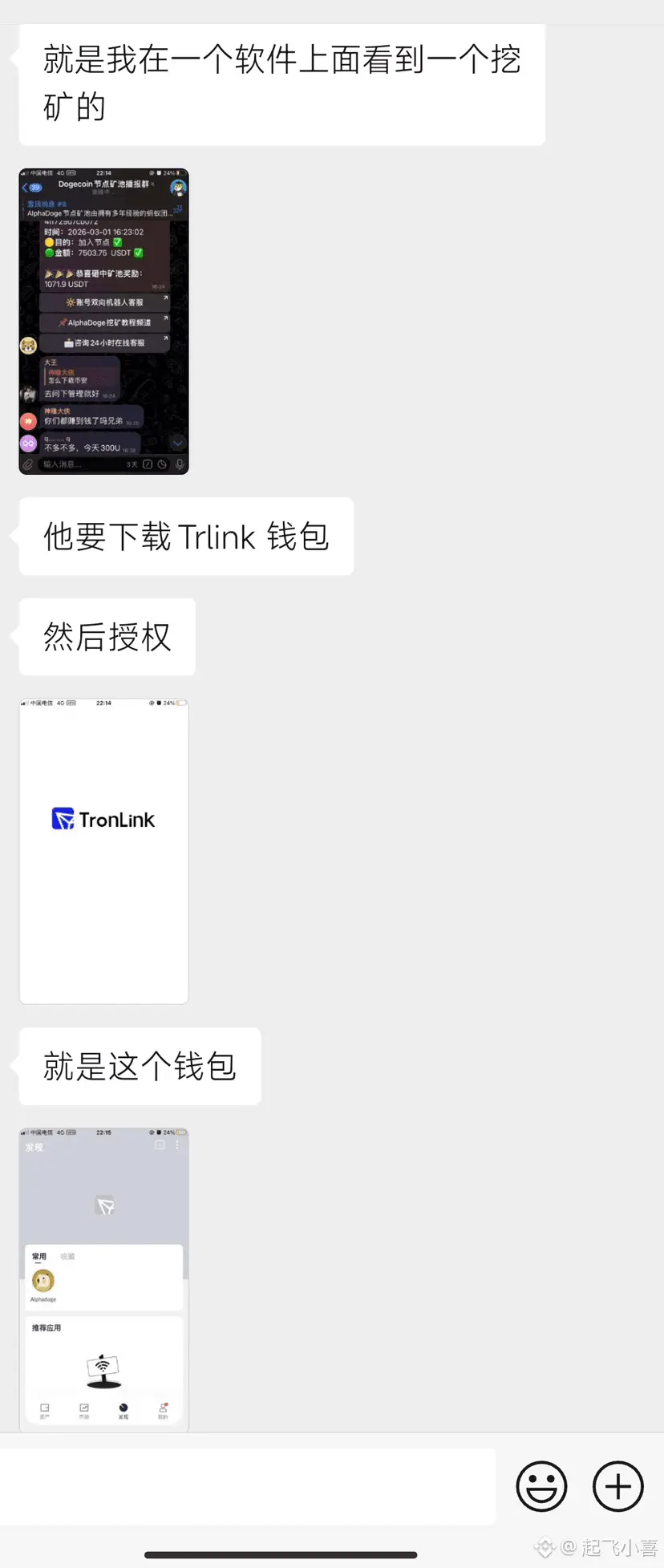664x1568 pixels.
Task: Tap the microphone icon in Telegram input bar
Action: click(180, 464)
